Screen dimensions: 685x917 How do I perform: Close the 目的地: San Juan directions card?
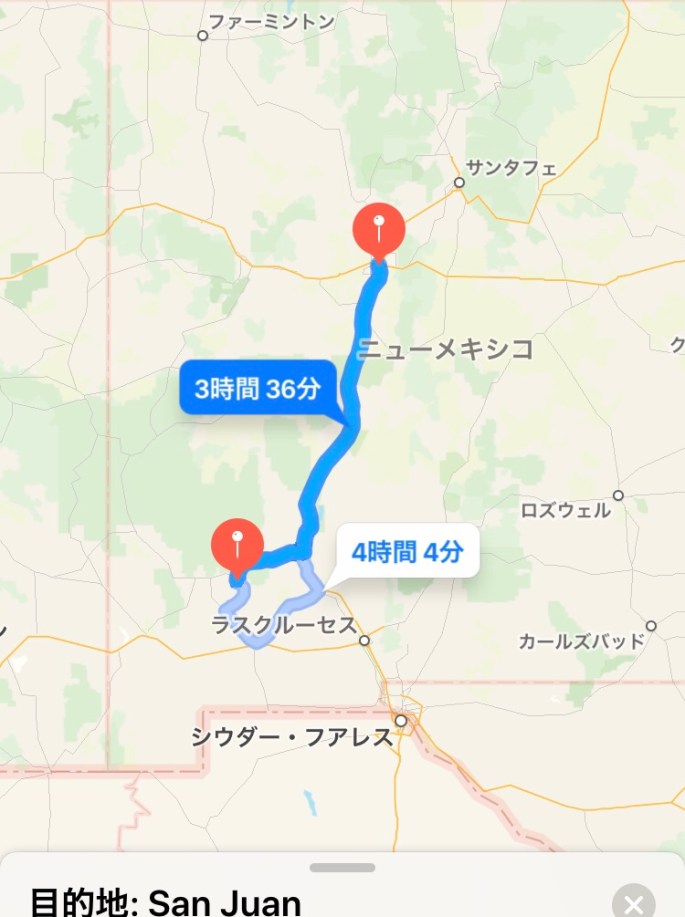(x=633, y=904)
